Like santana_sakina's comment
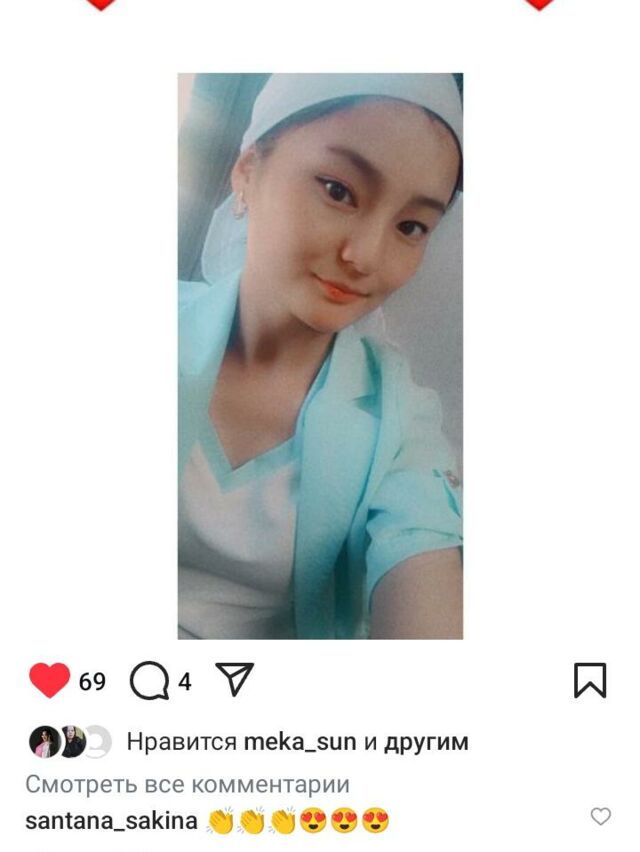 click(600, 817)
